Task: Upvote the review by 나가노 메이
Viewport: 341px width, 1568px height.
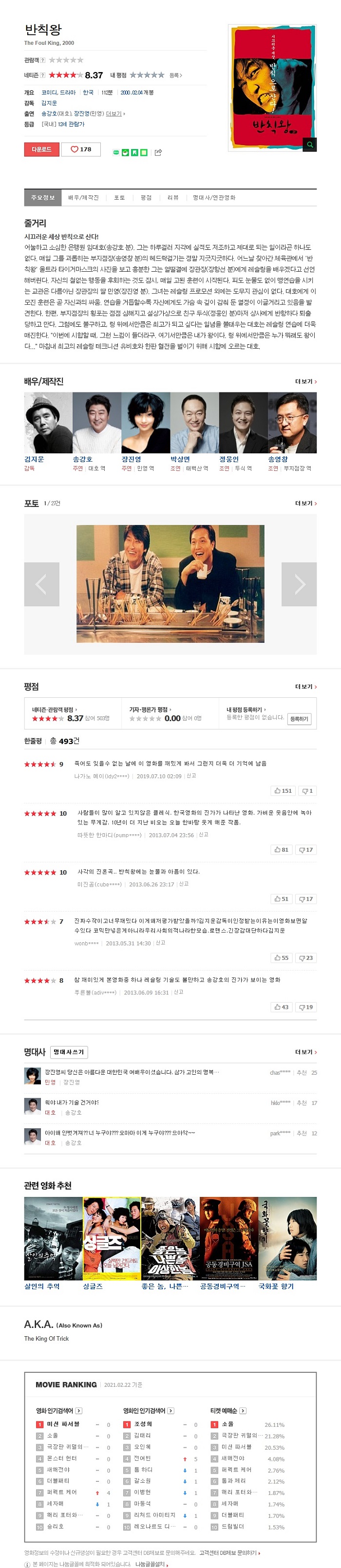Action: pyautogui.click(x=283, y=791)
